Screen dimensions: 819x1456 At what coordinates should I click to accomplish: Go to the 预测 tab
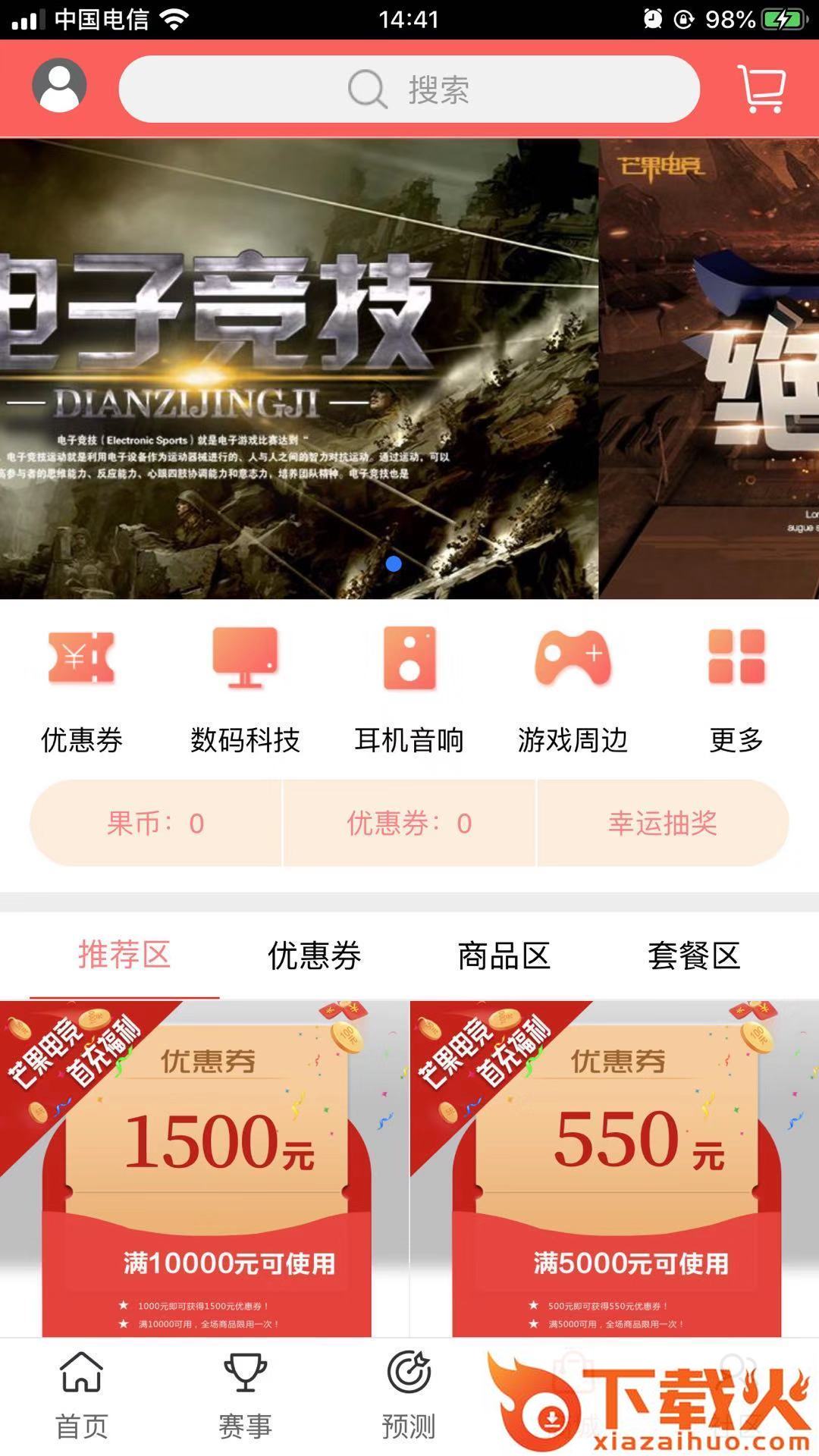click(409, 1397)
